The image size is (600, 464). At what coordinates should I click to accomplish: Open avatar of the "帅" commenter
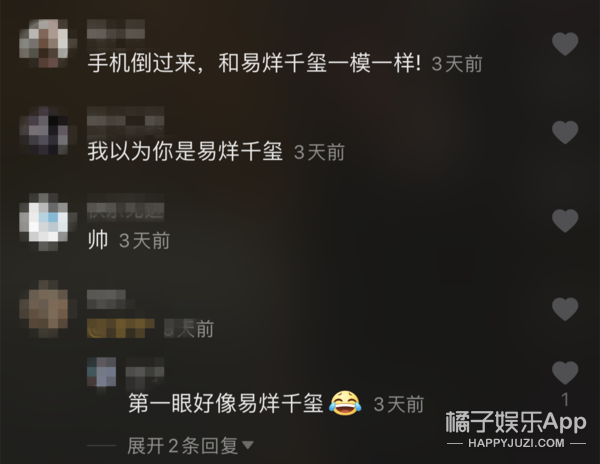tap(44, 222)
